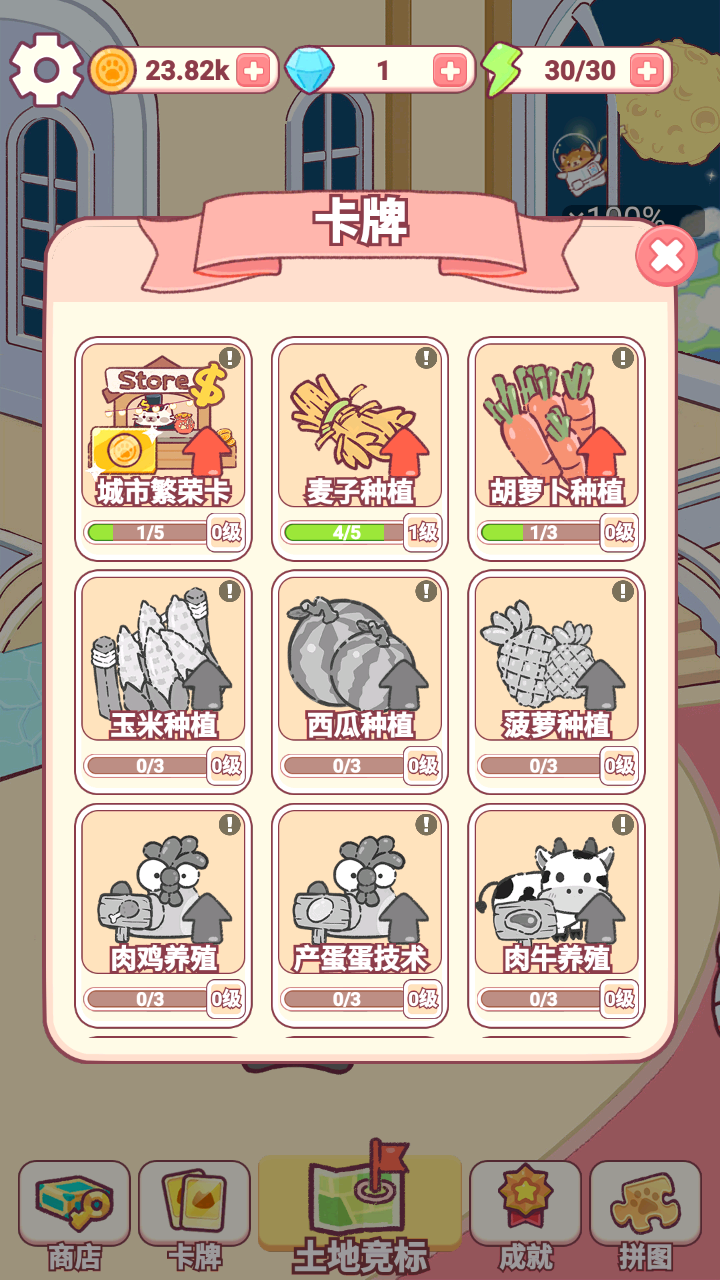Open the 肉鸡养殖 card
The width and height of the screenshot is (720, 1280).
(x=163, y=897)
